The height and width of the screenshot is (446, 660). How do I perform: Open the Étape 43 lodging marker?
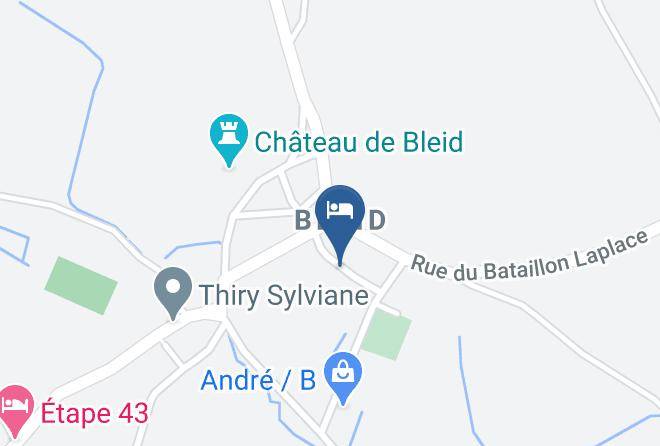(14, 408)
